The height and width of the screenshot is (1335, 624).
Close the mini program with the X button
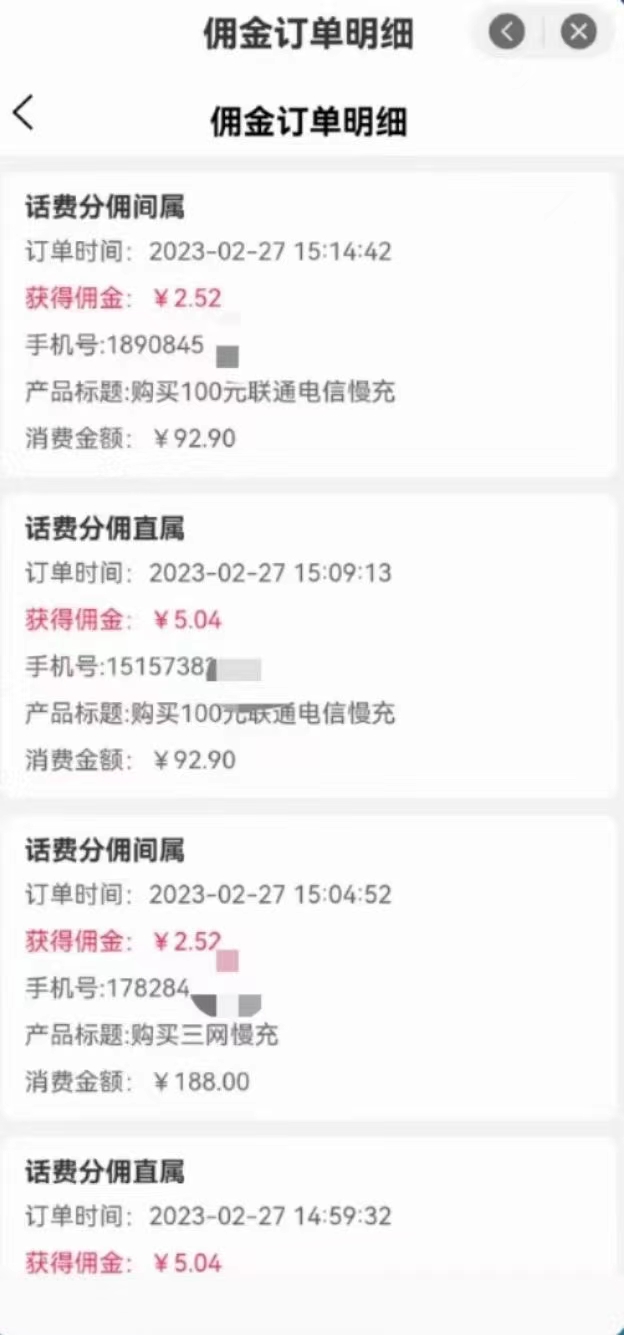[x=578, y=32]
